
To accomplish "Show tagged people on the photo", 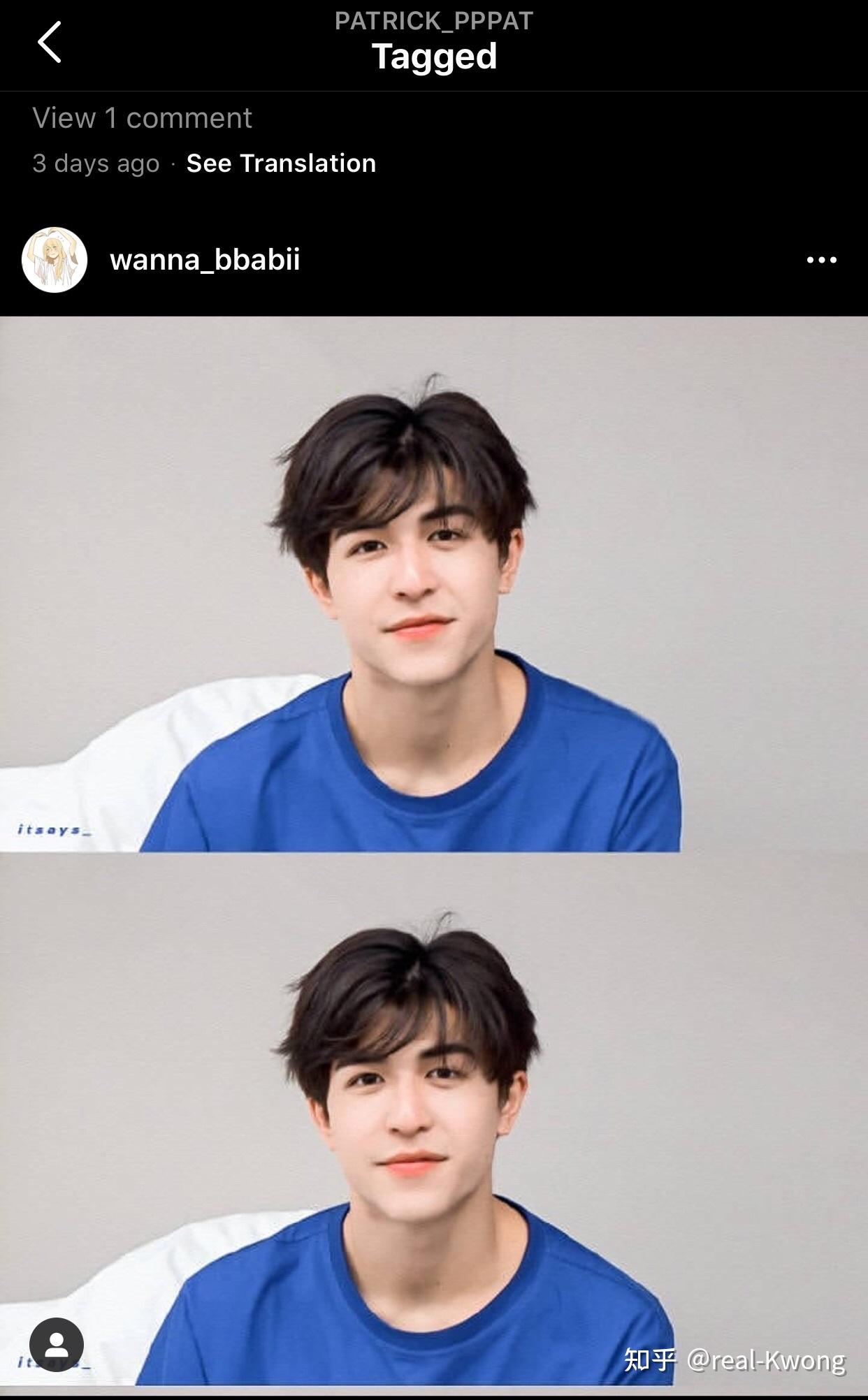I will click(56, 1344).
